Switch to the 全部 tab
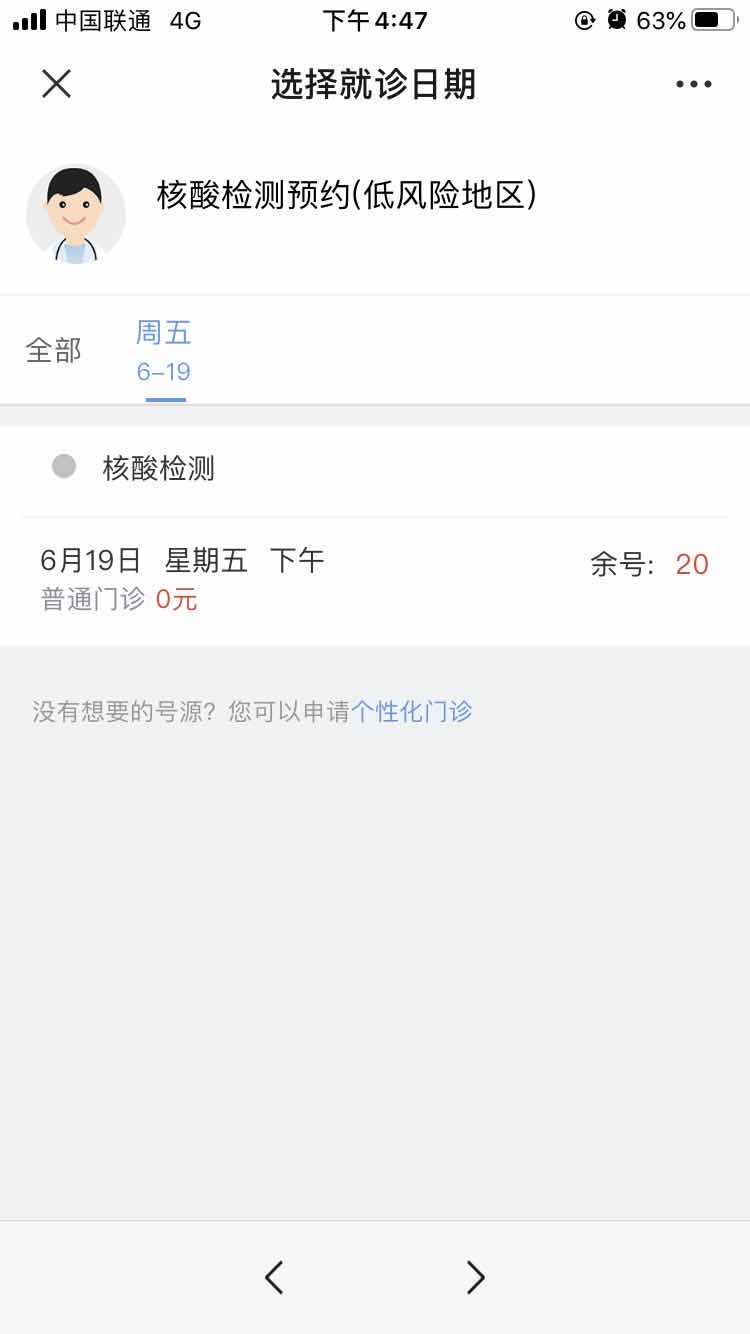The image size is (750, 1334). (x=54, y=350)
